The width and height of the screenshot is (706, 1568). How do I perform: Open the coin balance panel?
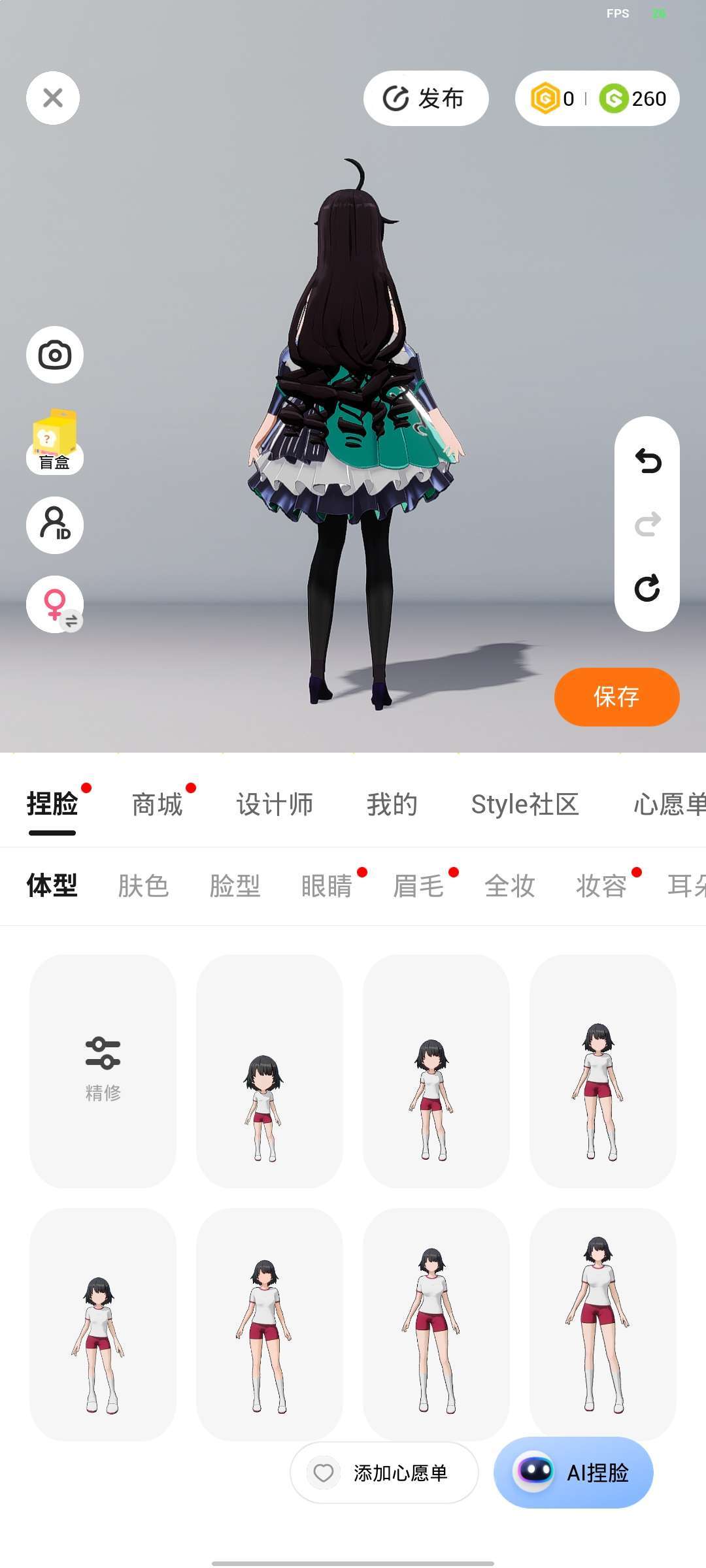(x=597, y=99)
